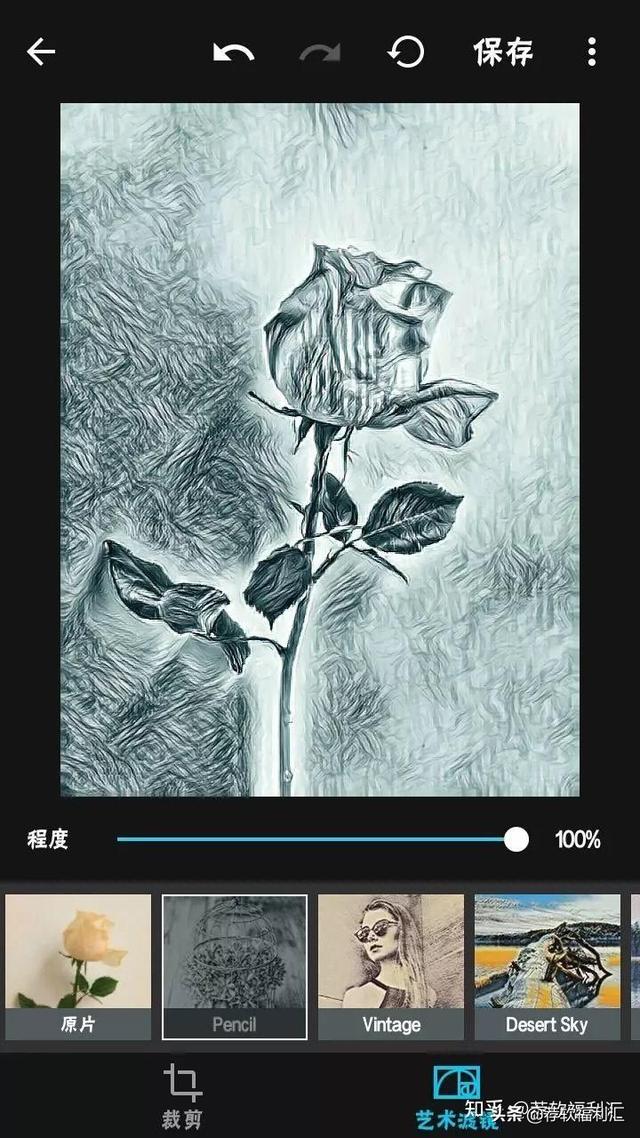Switch to the 艺术滤镜 art filter tab

coord(456,1097)
